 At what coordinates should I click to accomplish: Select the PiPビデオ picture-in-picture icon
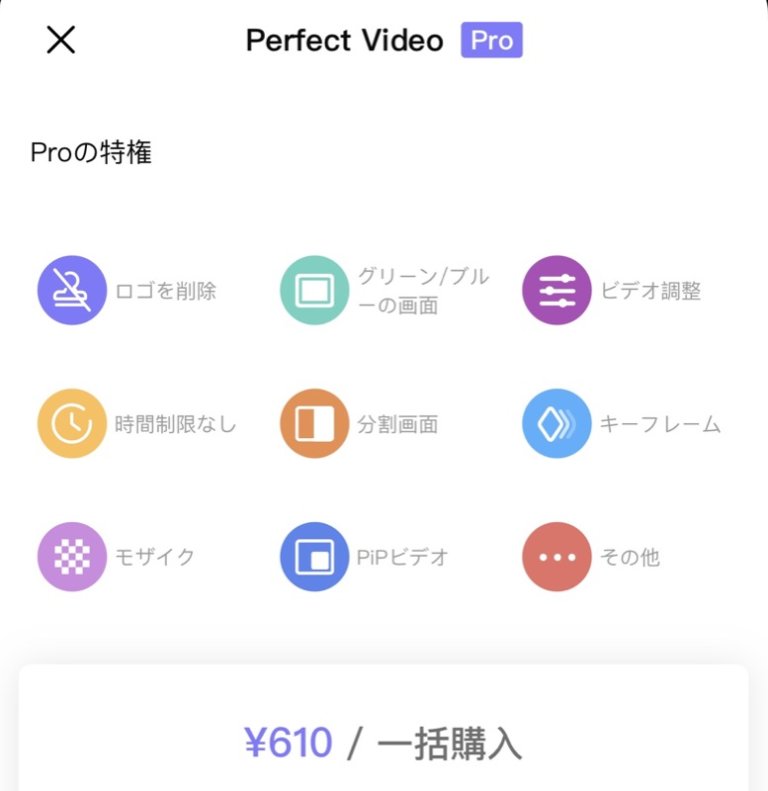[x=314, y=557]
